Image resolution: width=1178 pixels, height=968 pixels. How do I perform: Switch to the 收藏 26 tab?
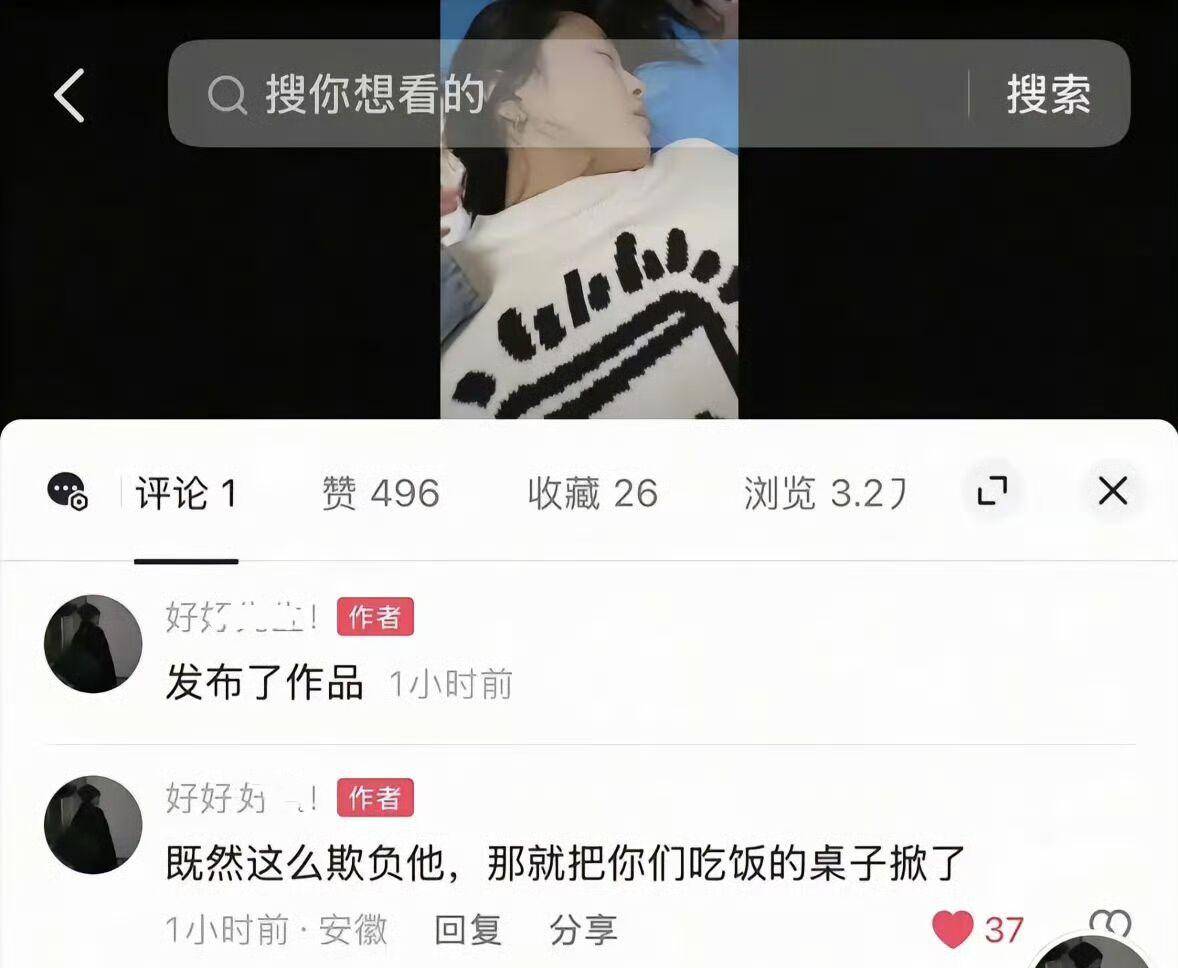(x=593, y=493)
